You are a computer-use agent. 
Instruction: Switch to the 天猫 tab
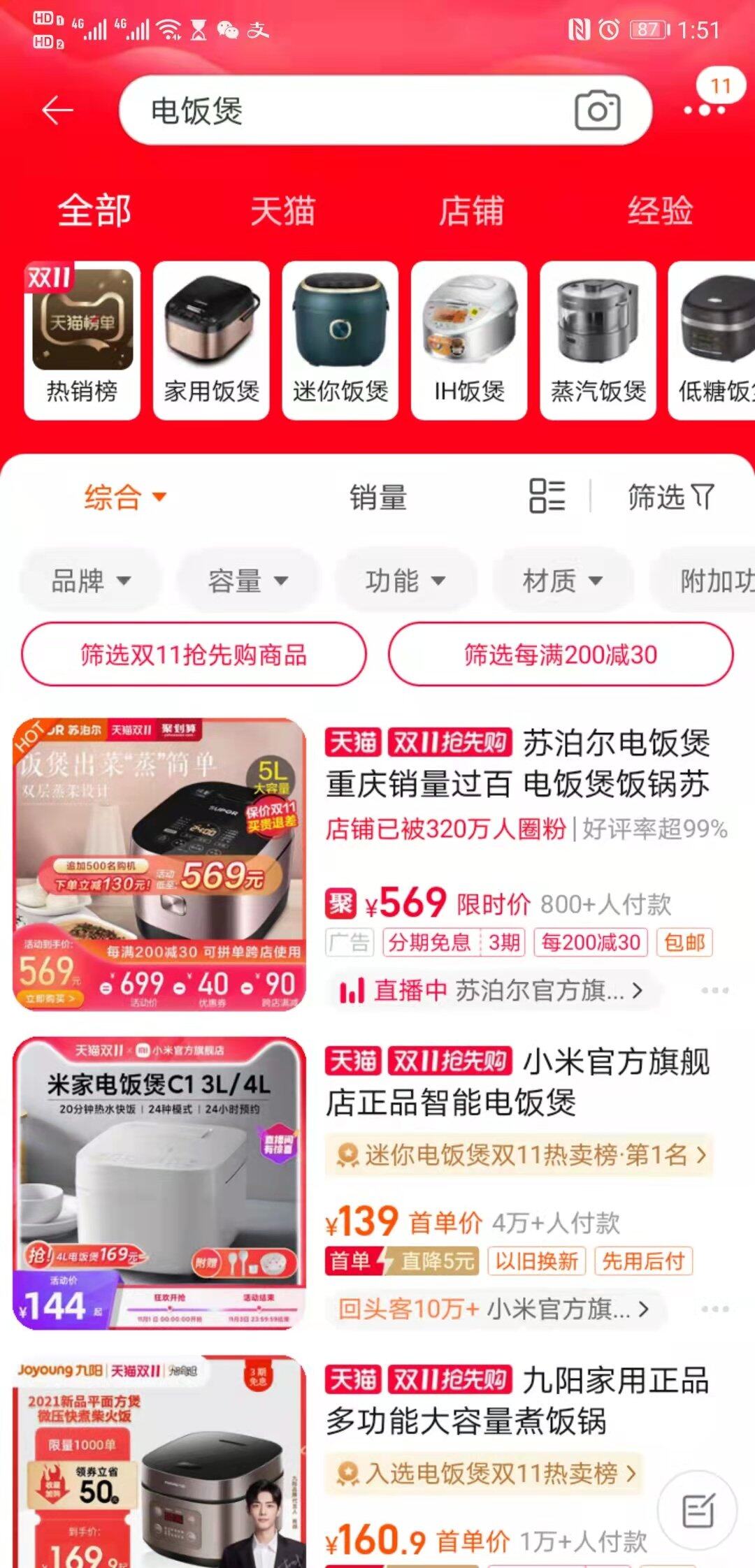point(283,210)
